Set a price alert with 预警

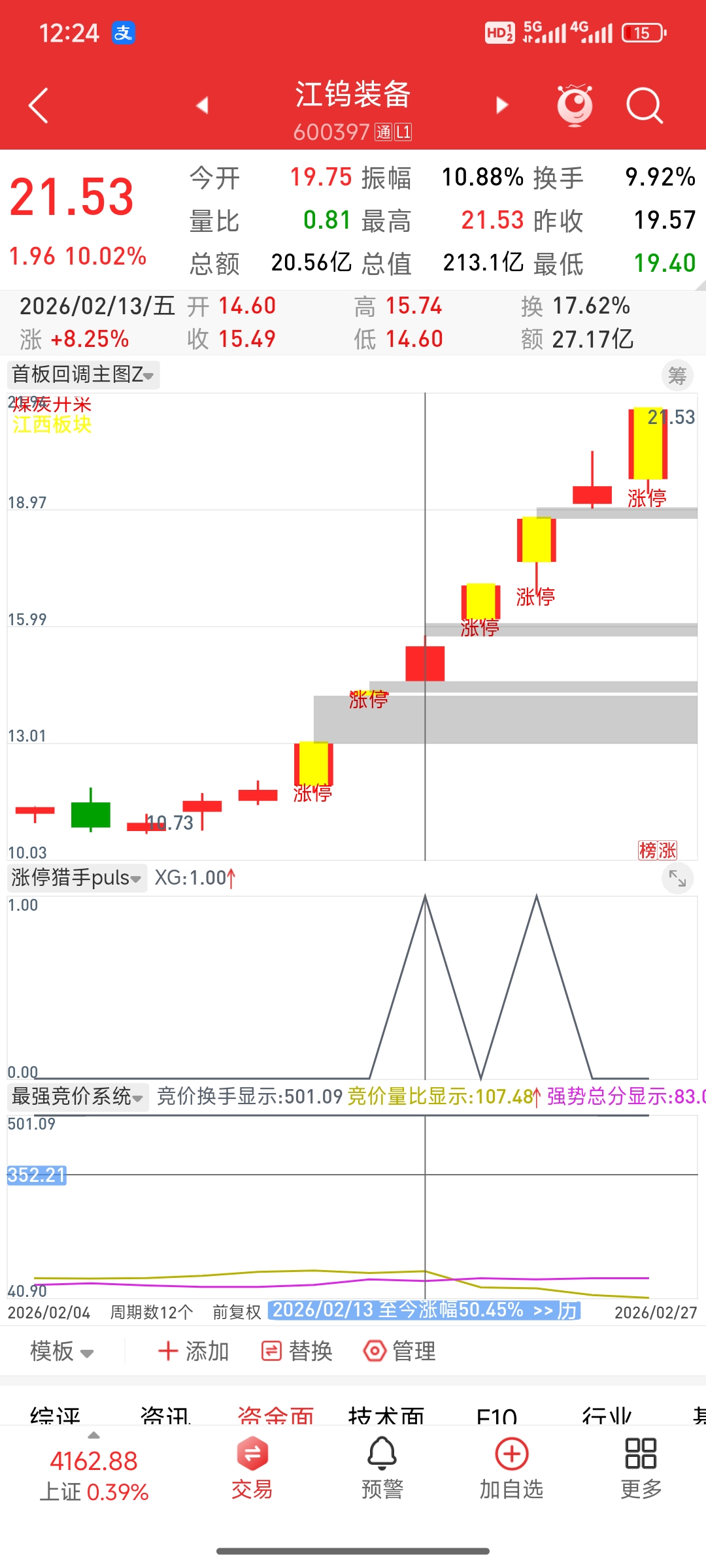click(x=382, y=1467)
